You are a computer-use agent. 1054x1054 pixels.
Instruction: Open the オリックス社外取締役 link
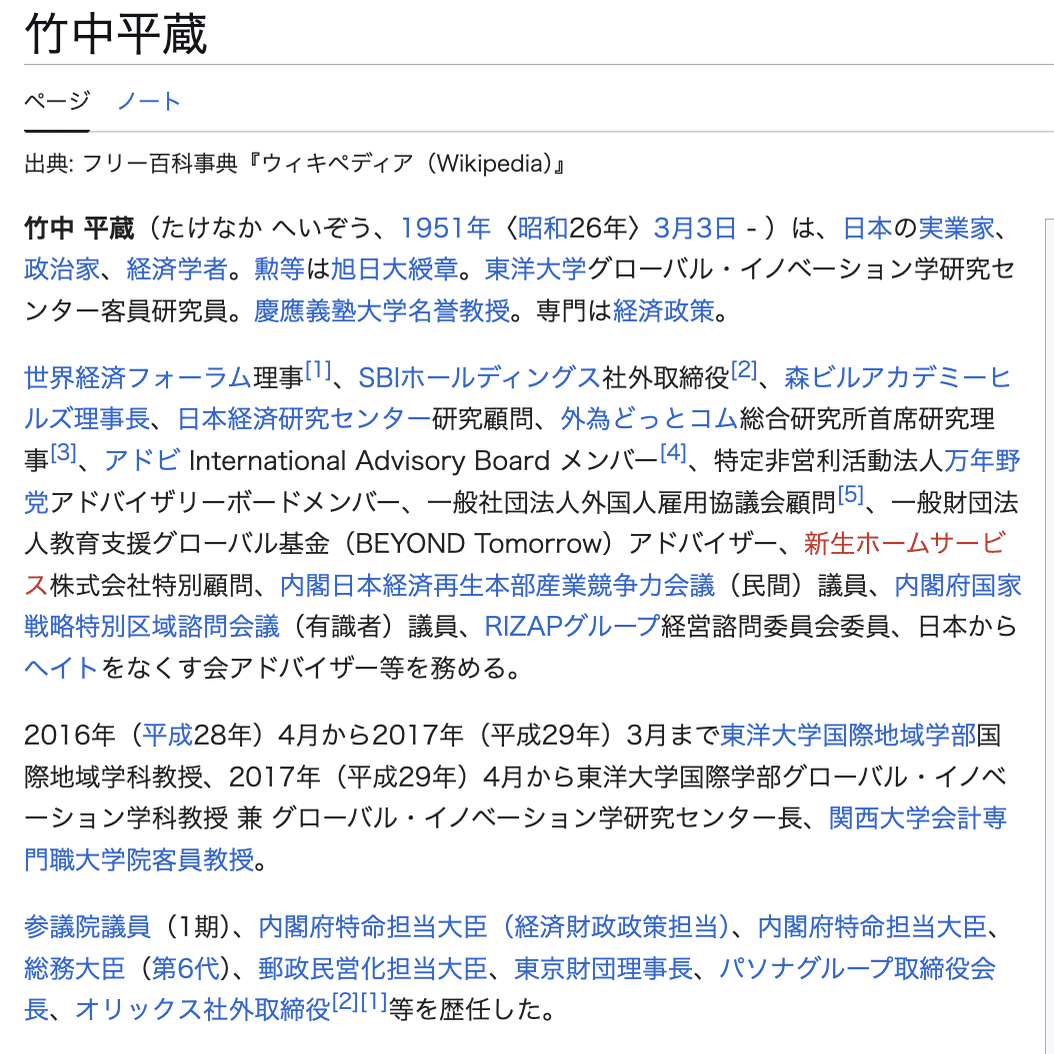[x=202, y=1009]
